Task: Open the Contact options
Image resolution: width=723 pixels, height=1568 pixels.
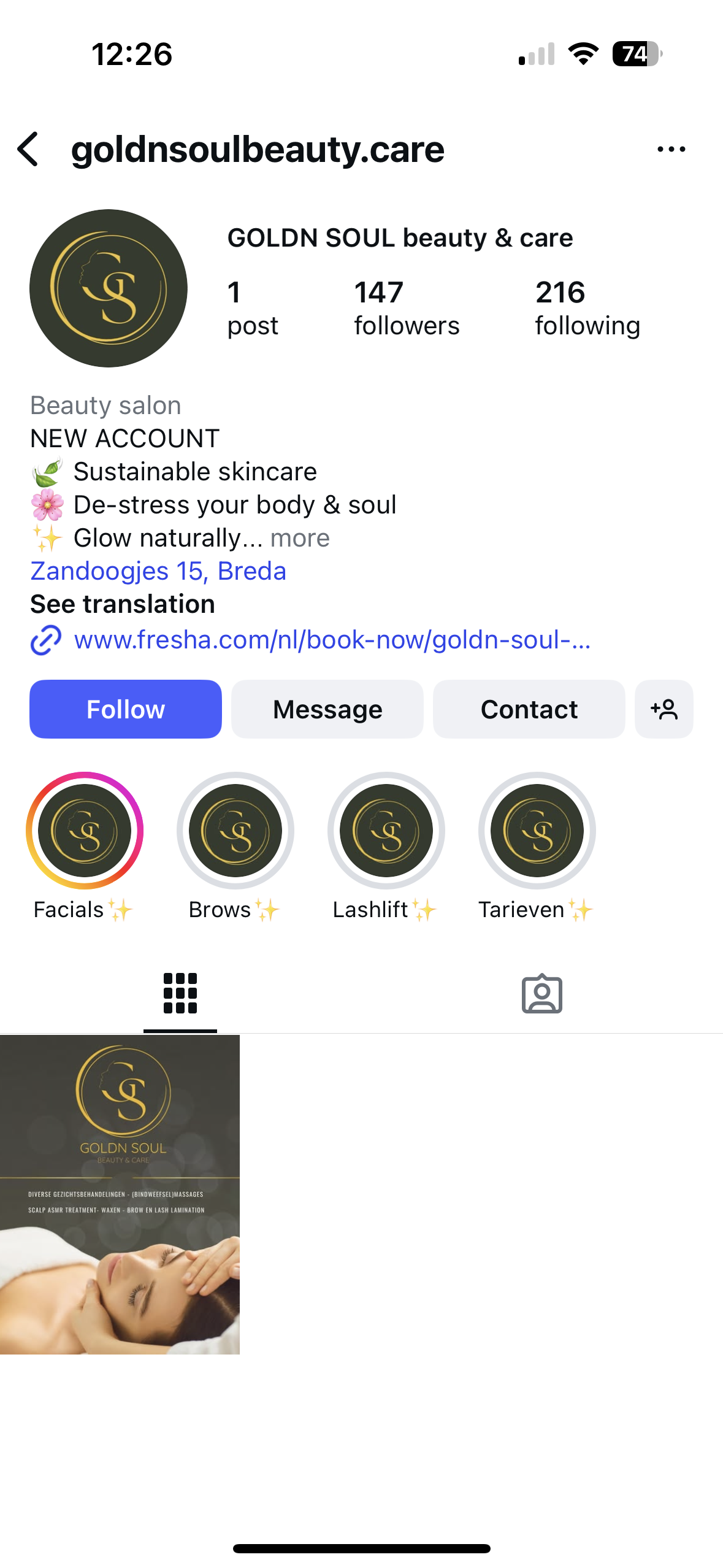Action: (x=529, y=709)
